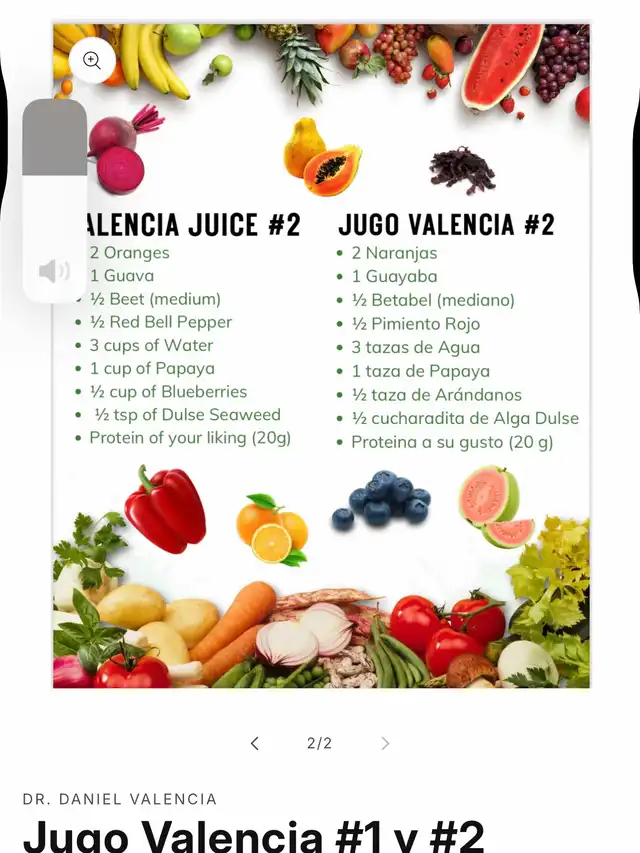Go to the previous gallery image
The image size is (640, 853).
(x=255, y=743)
